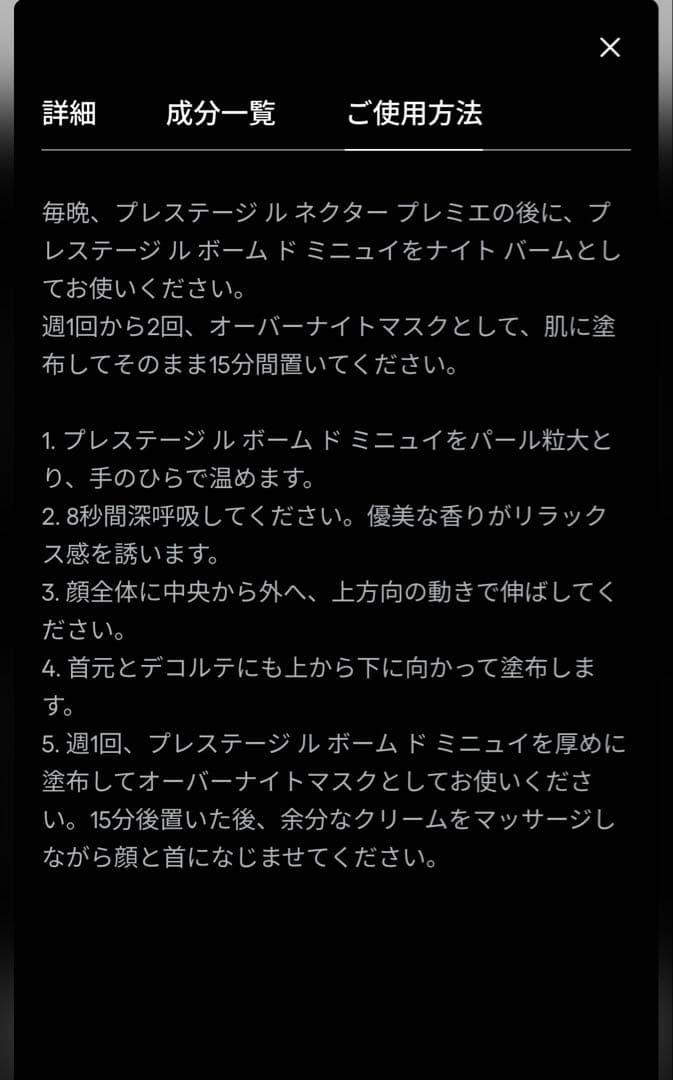Open the 成分一覧 tab
Screen dimensions: 673x1080
pos(220,113)
